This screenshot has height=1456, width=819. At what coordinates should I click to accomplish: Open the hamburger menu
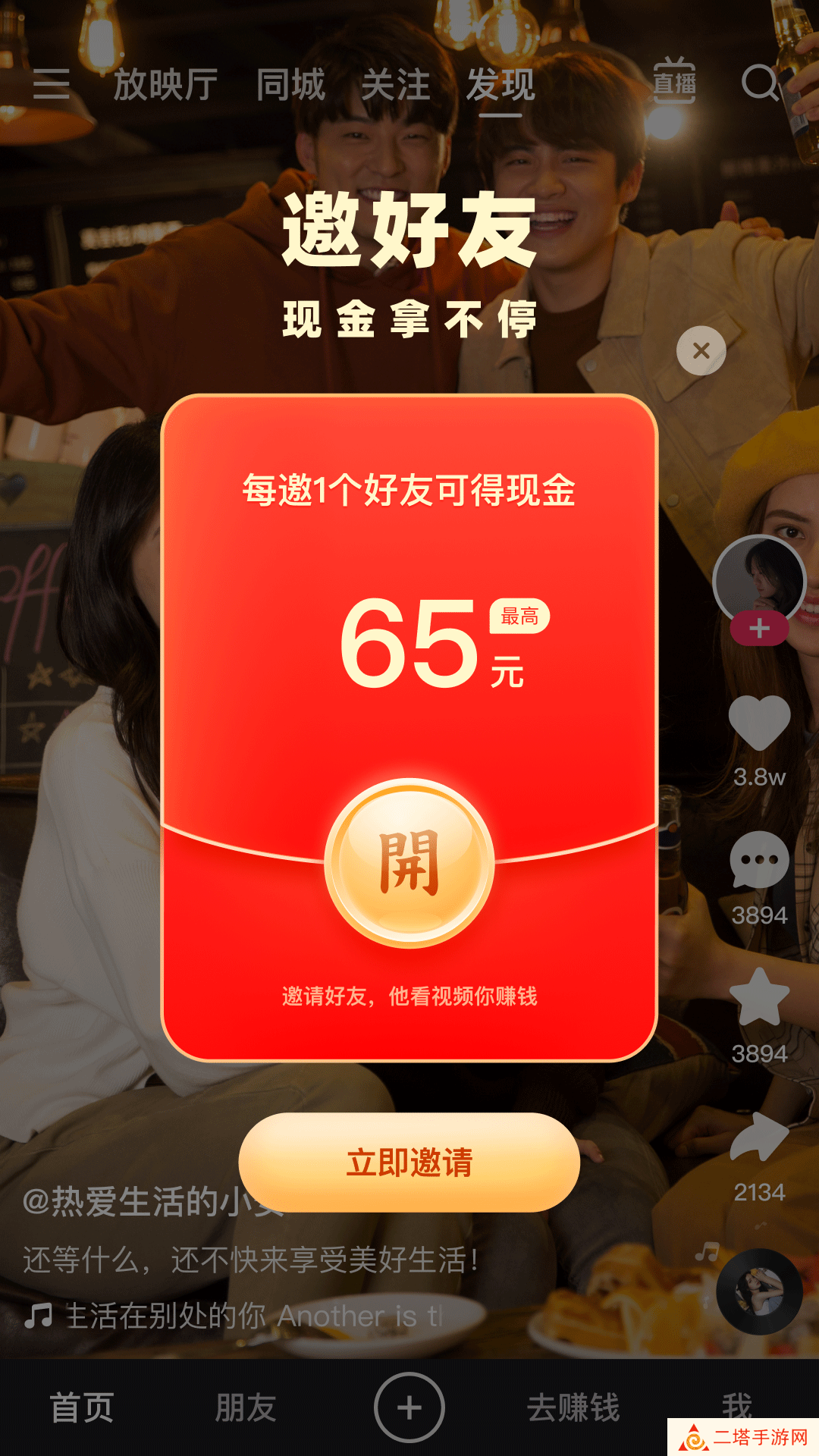(x=52, y=83)
